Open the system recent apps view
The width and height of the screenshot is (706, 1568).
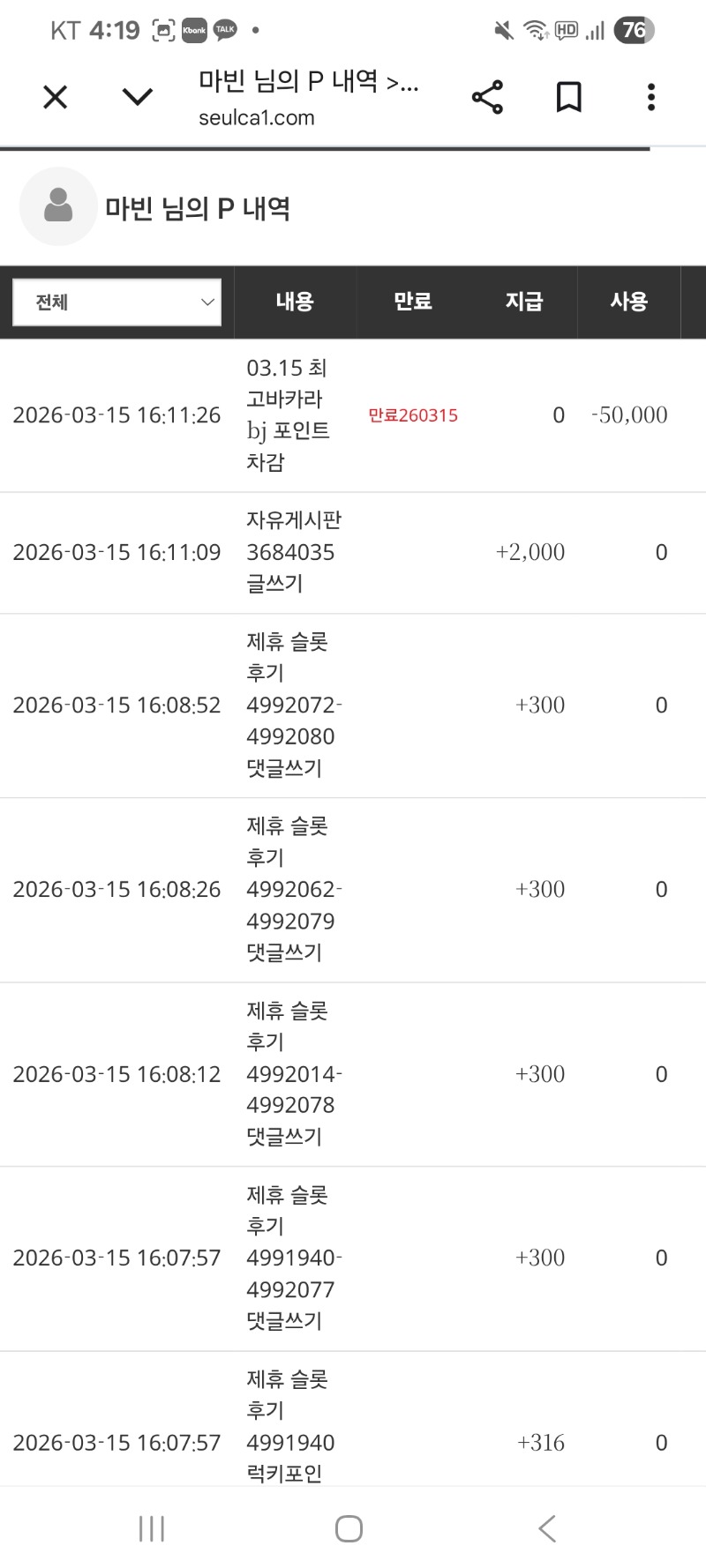click(x=152, y=1528)
